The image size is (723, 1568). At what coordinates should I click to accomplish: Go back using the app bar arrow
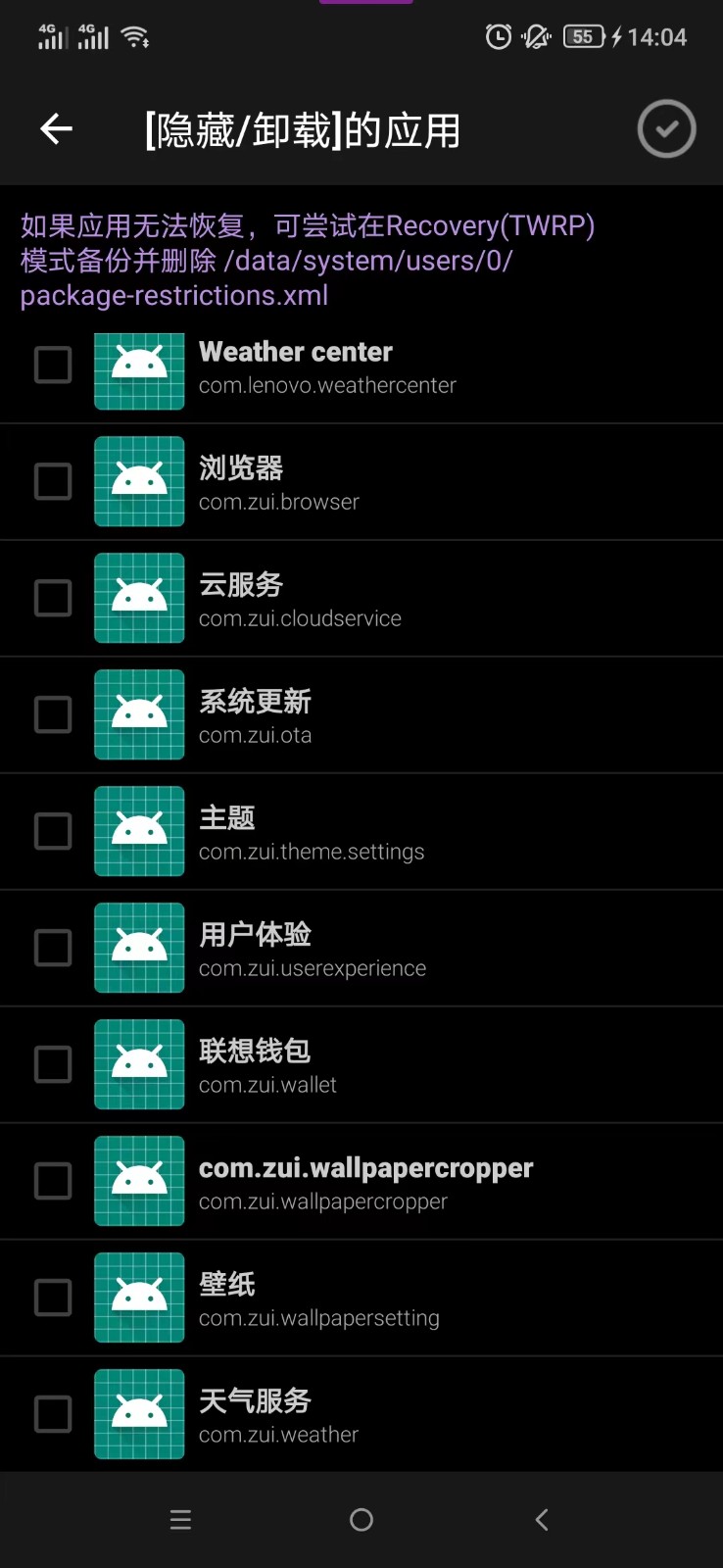click(57, 128)
